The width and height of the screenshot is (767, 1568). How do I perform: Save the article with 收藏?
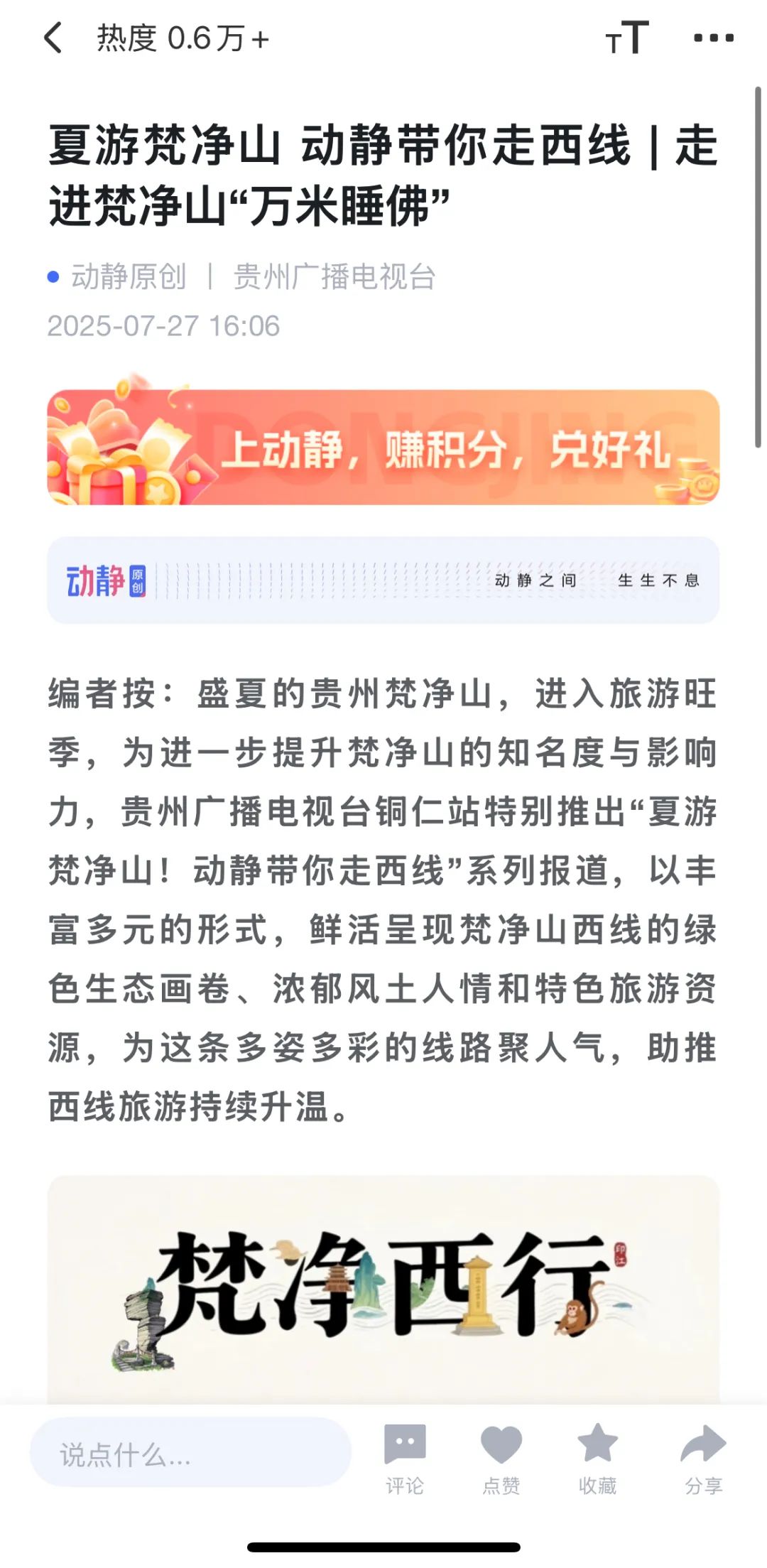pyautogui.click(x=597, y=1458)
